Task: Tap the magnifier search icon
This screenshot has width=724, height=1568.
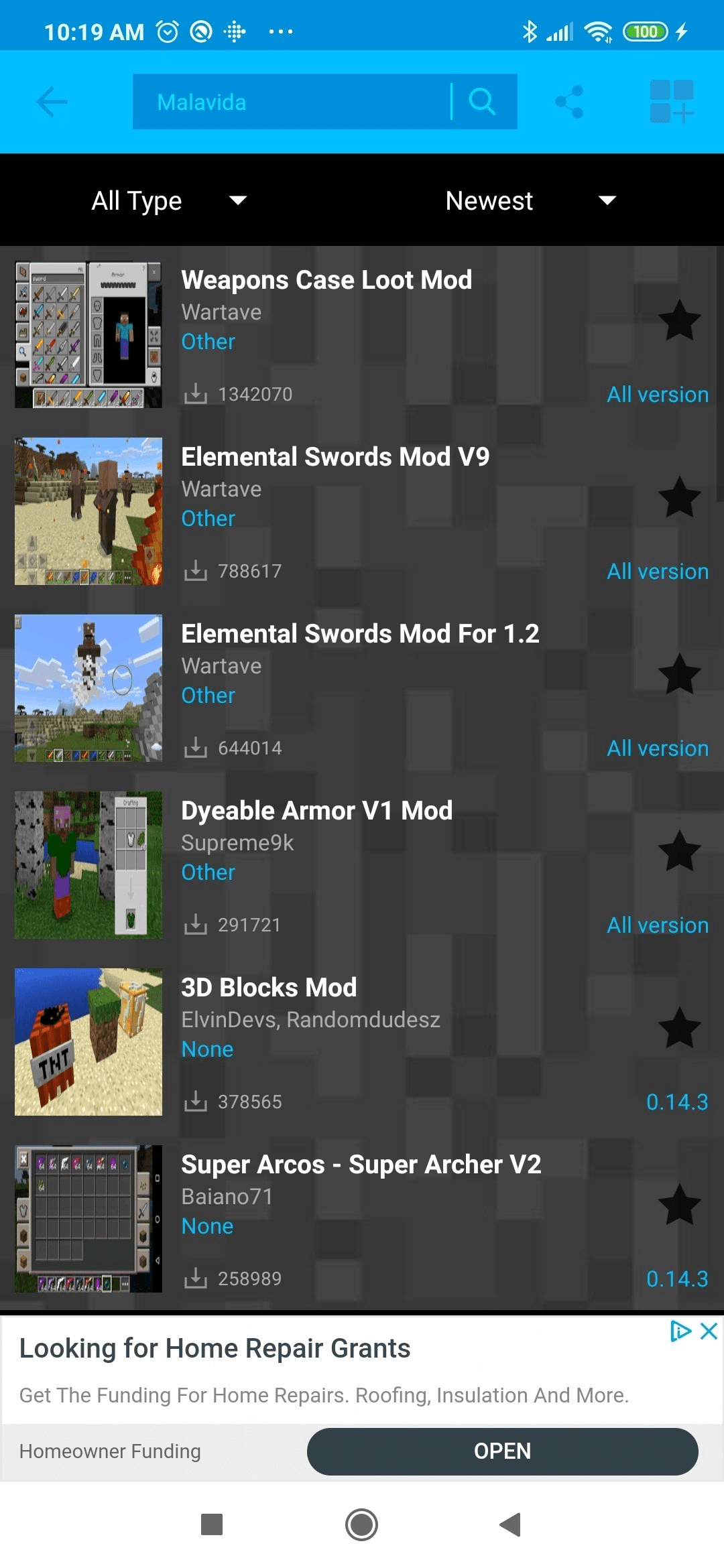Action: (x=482, y=102)
